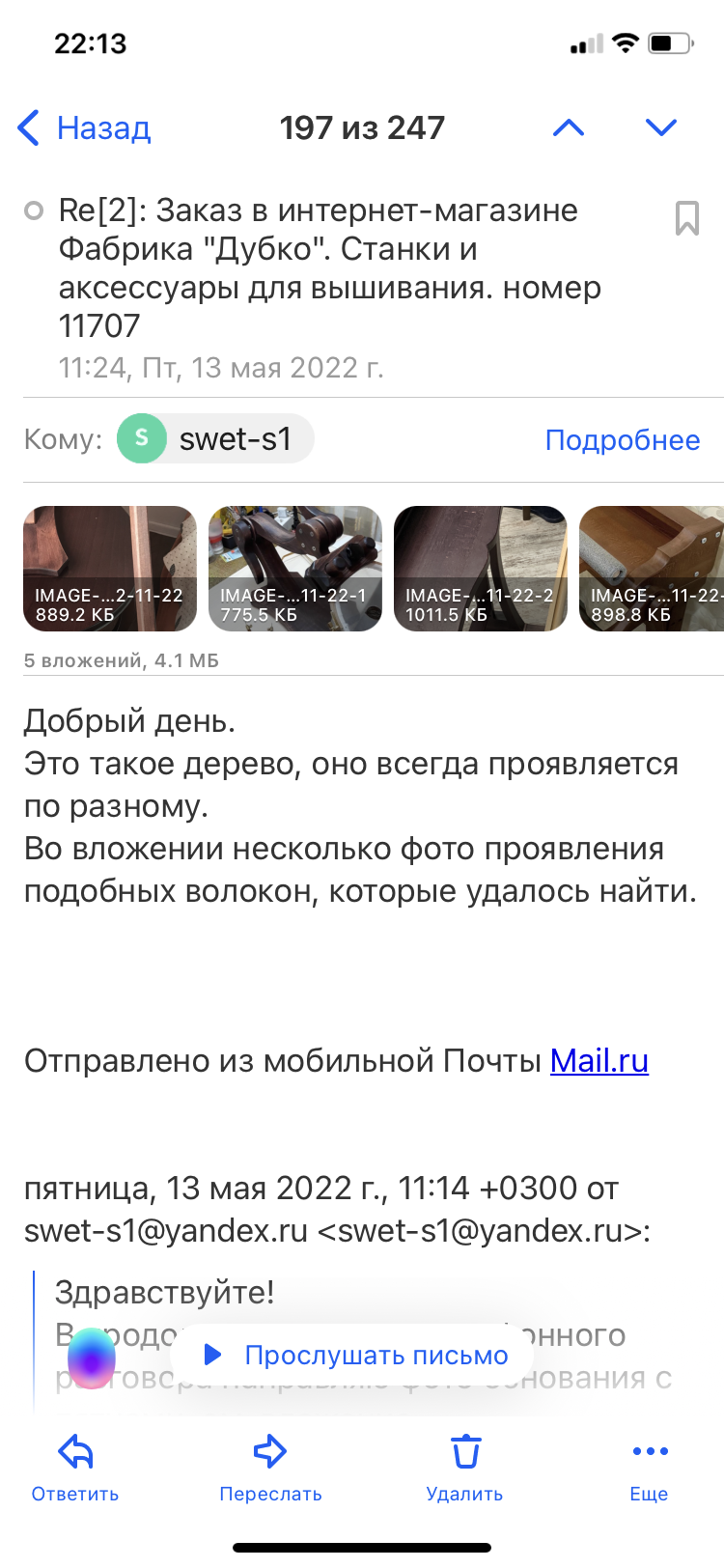Open the previous email with the up arrow
Screen dimensions: 724x1568
[x=569, y=127]
